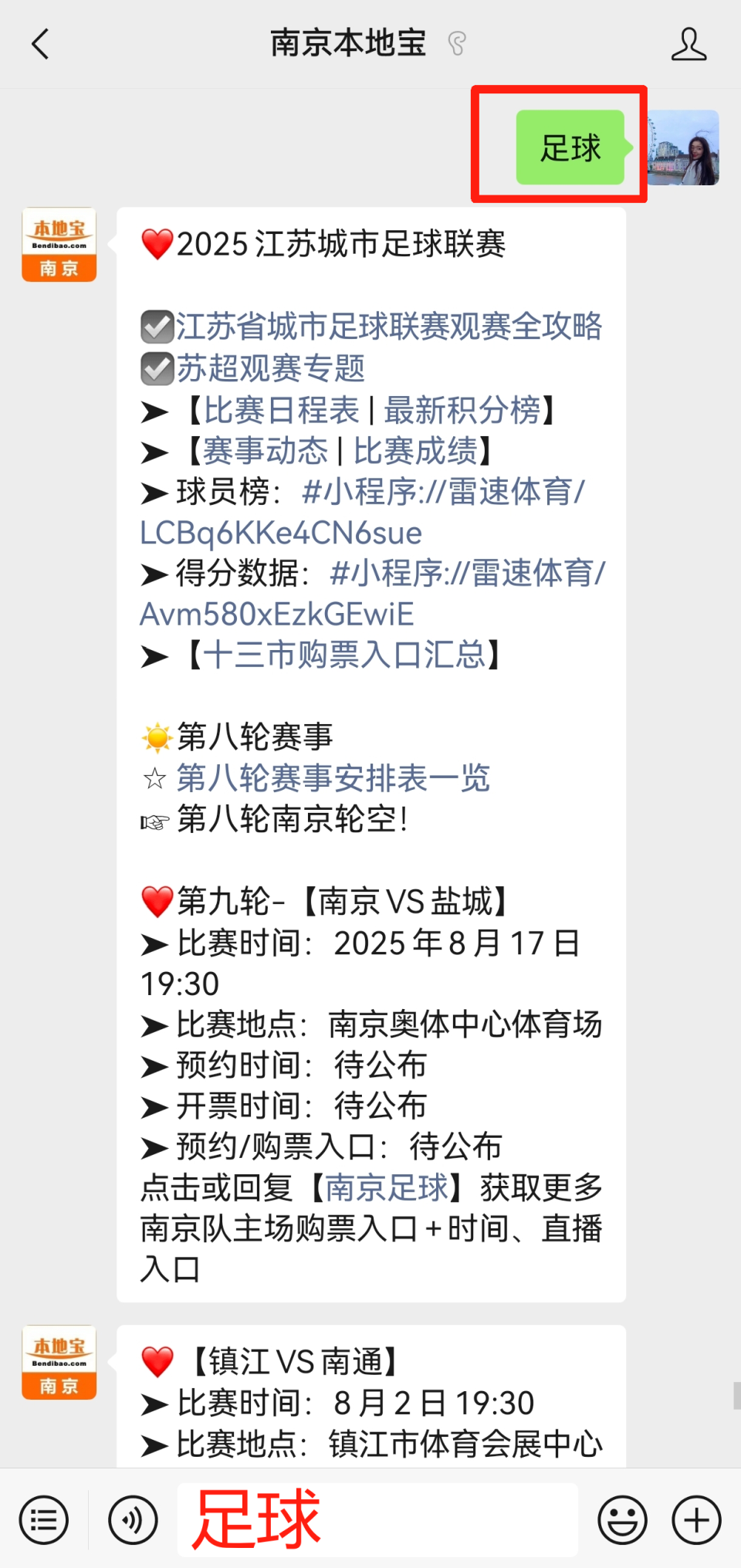The image size is (741, 1568).
Task: View the 比赛日程表 link
Action: pos(282,410)
